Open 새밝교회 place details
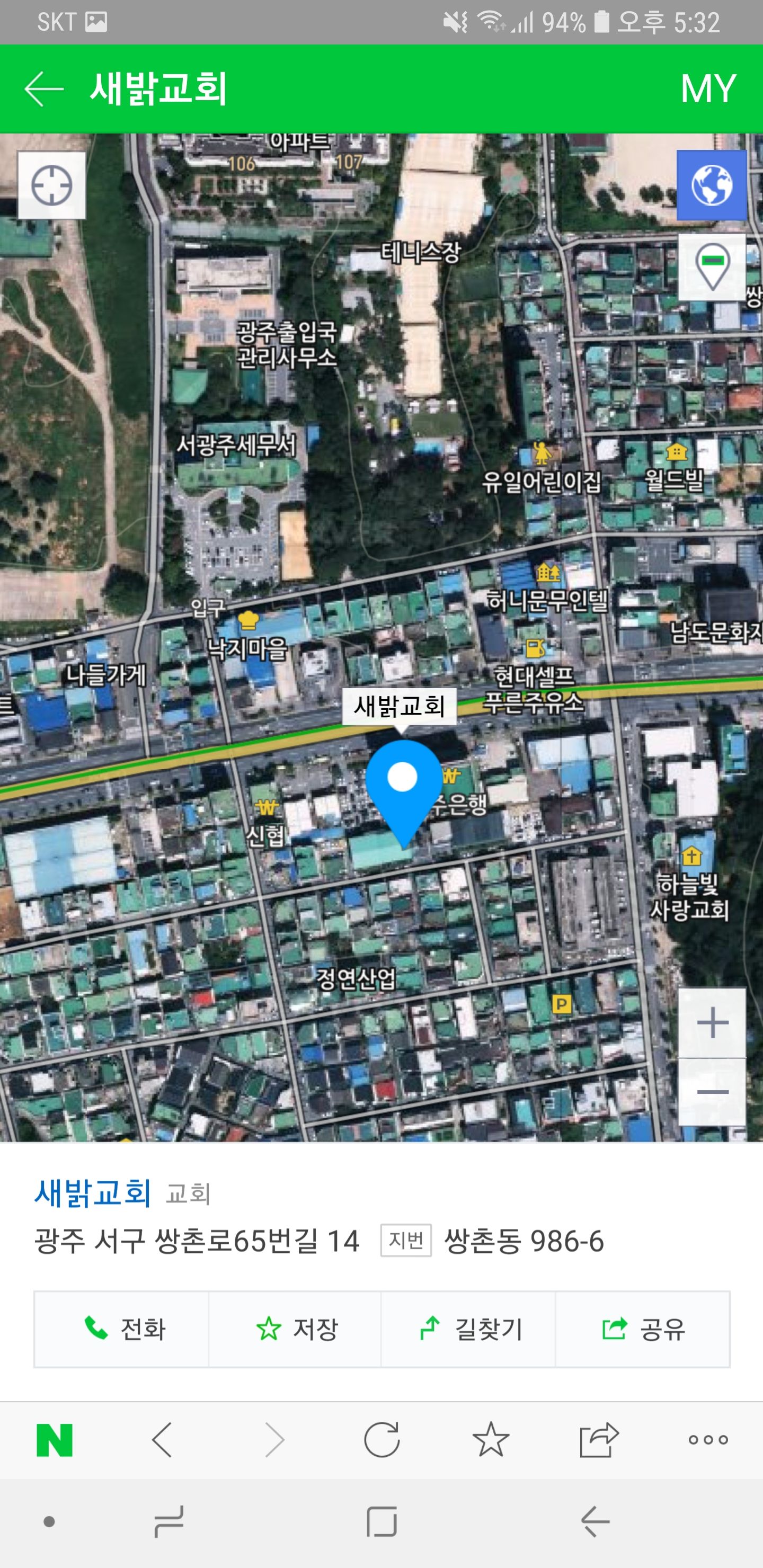The height and width of the screenshot is (1568, 763). coord(93,1193)
